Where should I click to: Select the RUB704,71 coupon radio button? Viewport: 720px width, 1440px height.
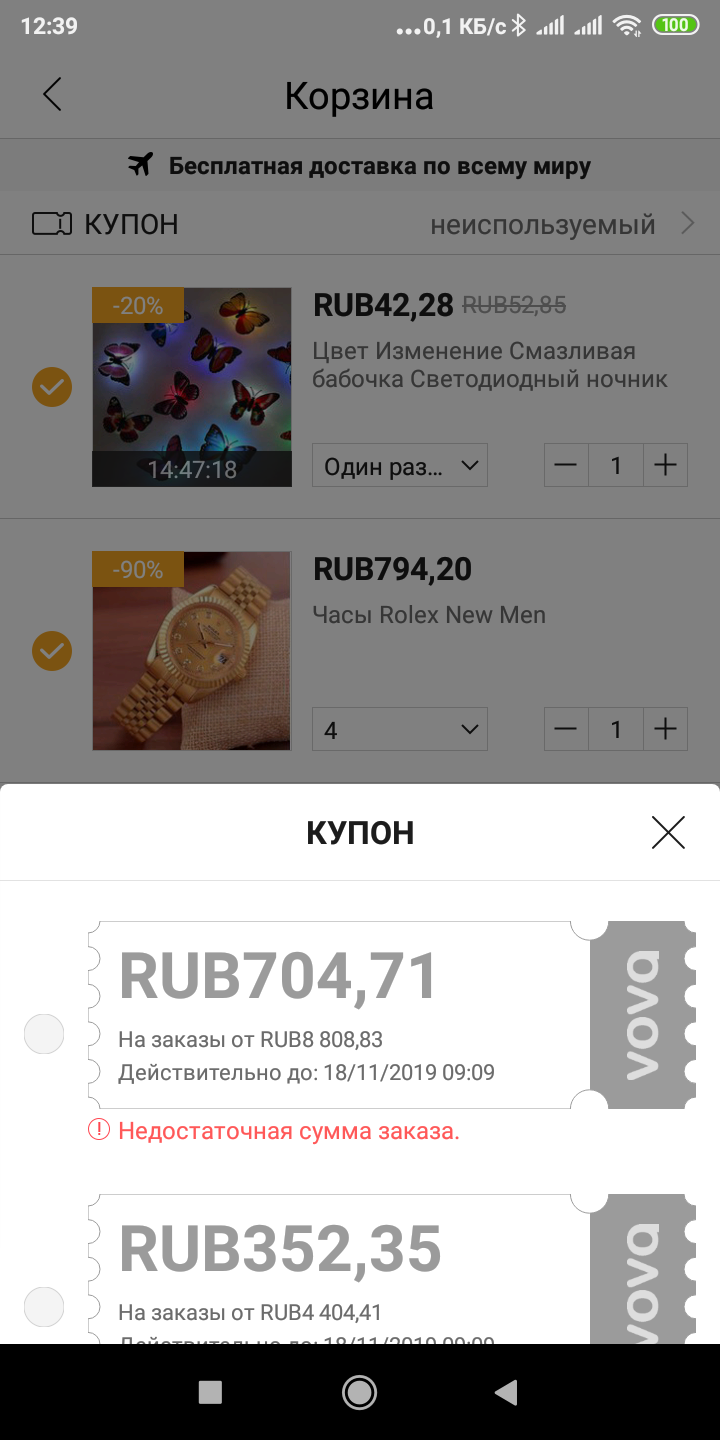point(44,1034)
